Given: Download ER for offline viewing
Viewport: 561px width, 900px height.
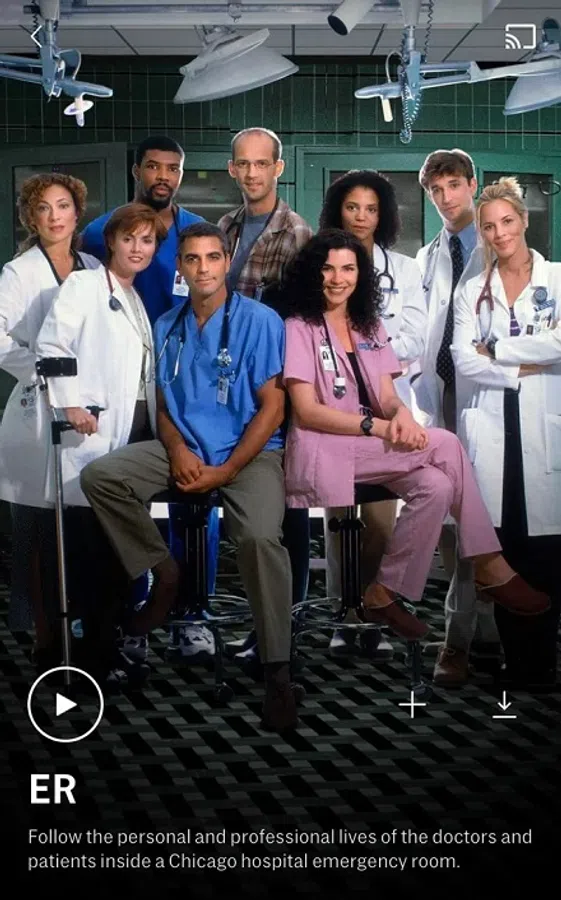Looking at the screenshot, I should click(x=504, y=705).
